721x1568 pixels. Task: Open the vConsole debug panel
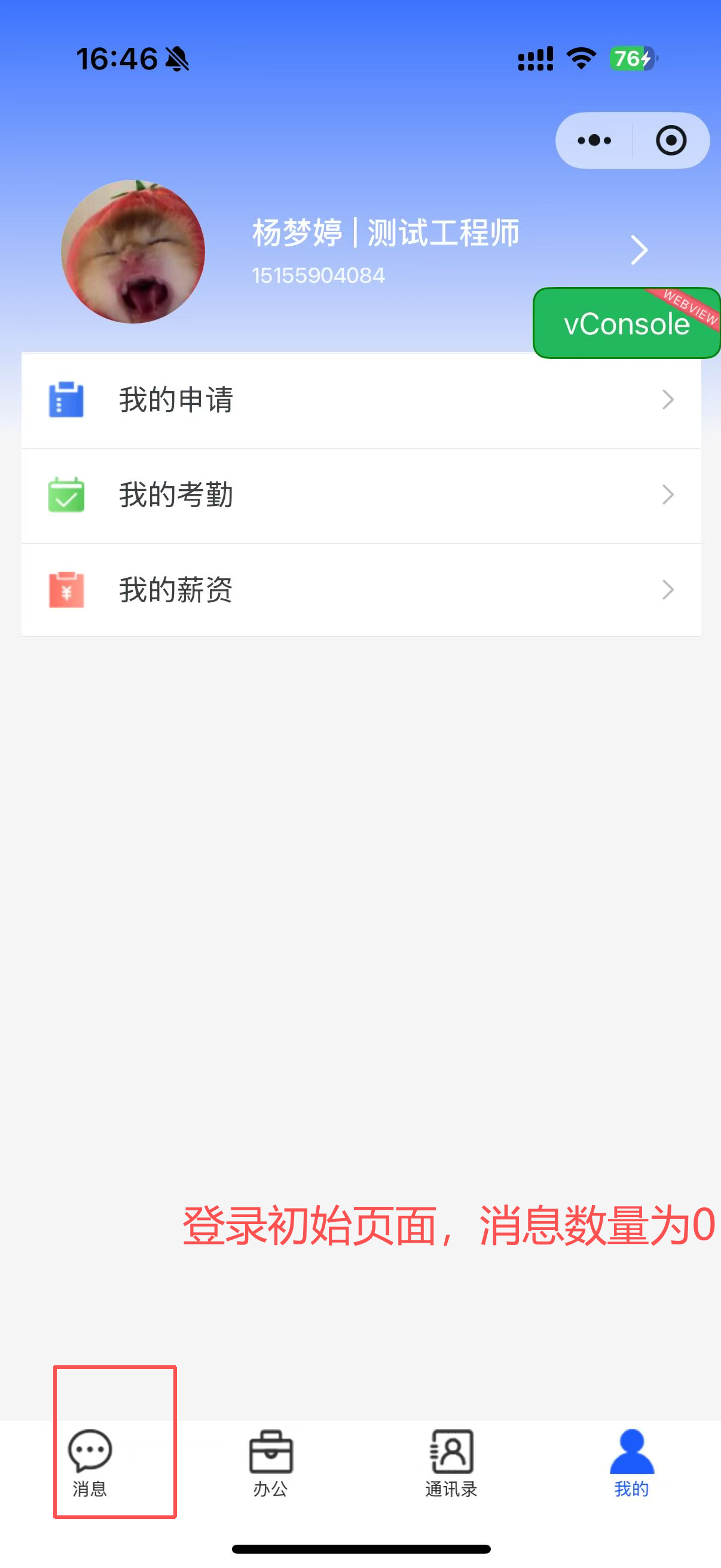coord(626,324)
